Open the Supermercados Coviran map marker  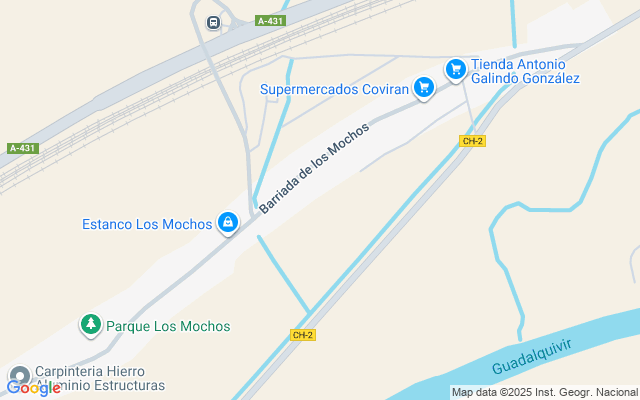pyautogui.click(x=424, y=88)
